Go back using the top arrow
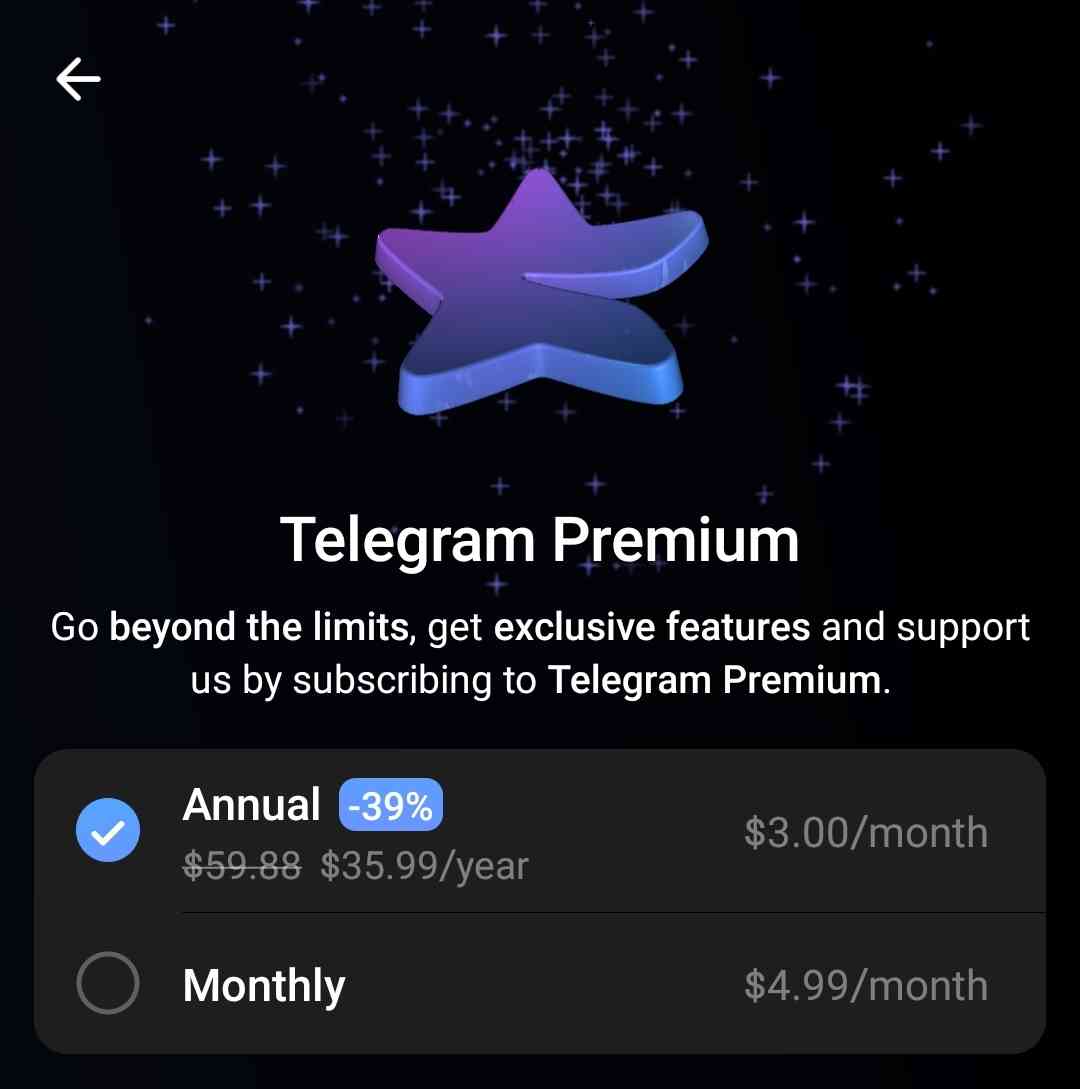Viewport: 1080px width, 1089px height. point(78,78)
